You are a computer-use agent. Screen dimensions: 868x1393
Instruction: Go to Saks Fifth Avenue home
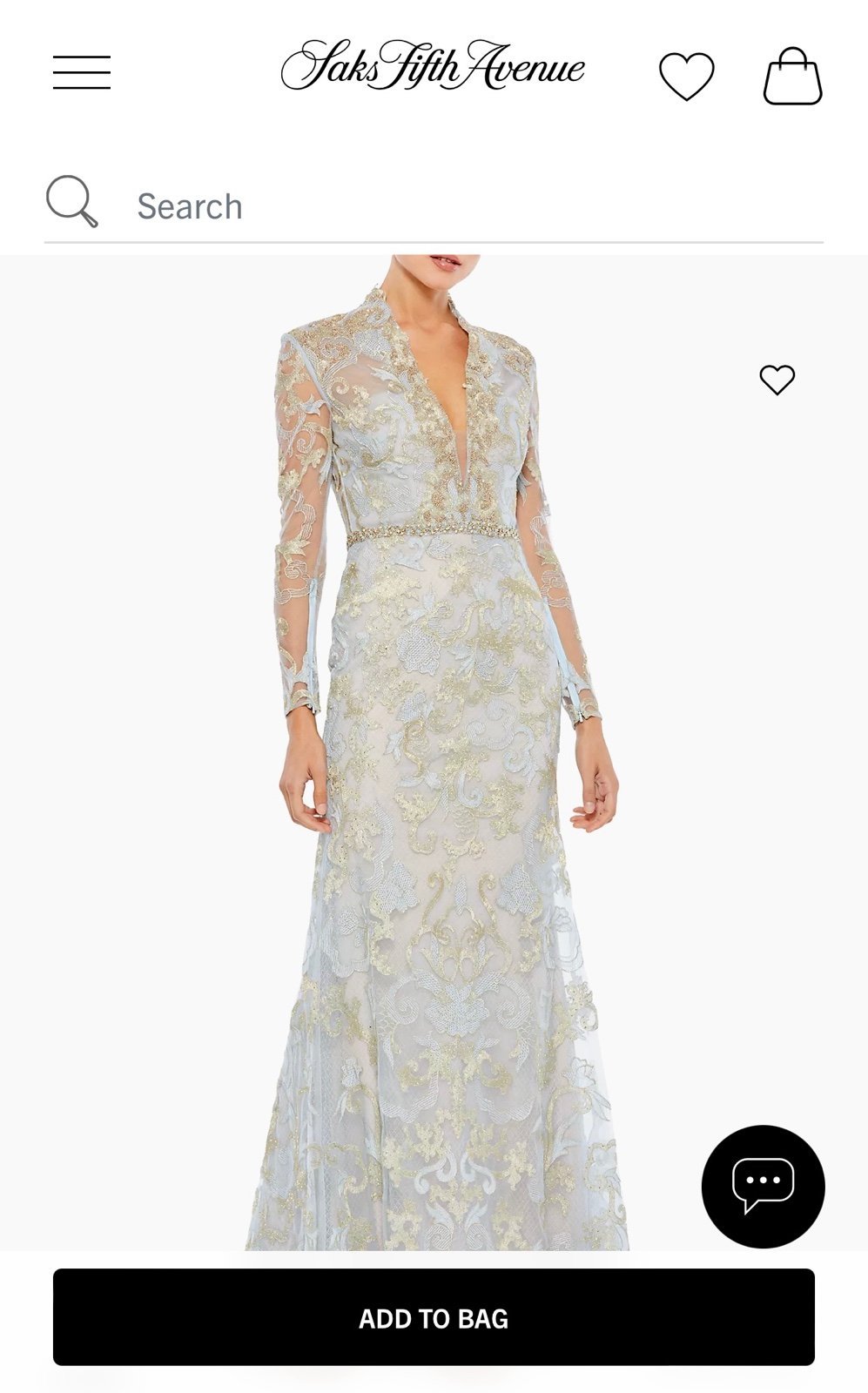[x=433, y=65]
